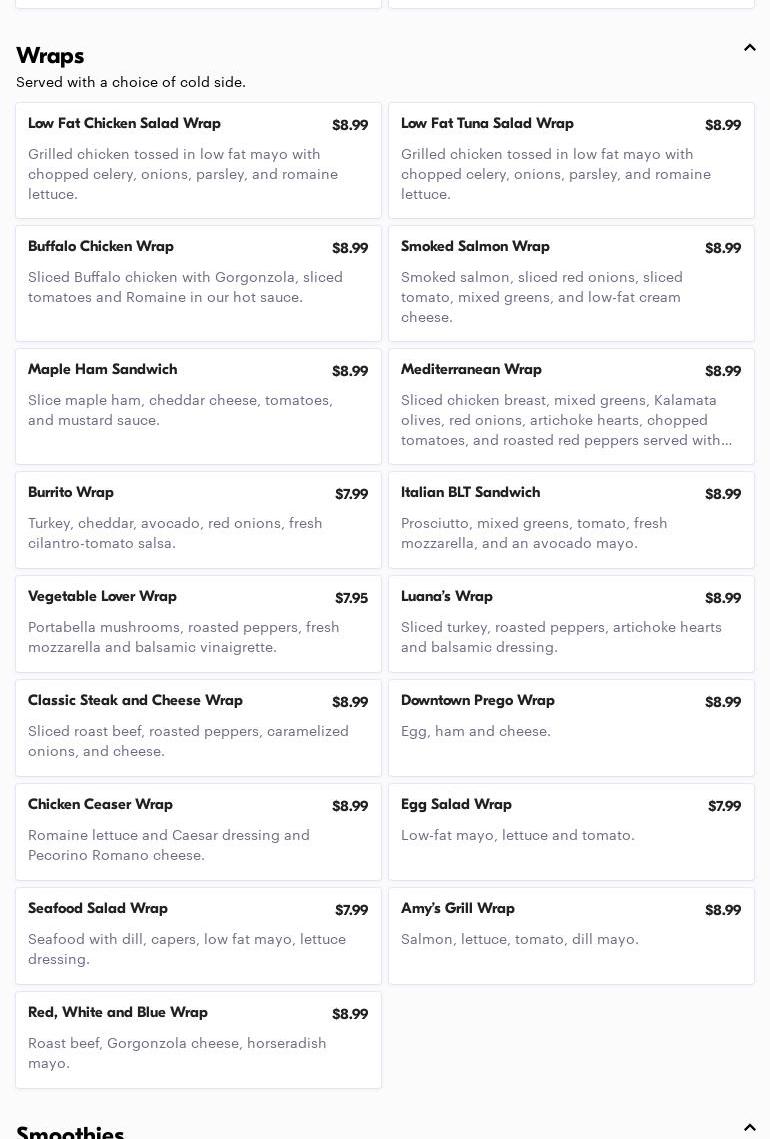Collapse the Wraps section
This screenshot has height=1139, width=770.
tap(749, 48)
